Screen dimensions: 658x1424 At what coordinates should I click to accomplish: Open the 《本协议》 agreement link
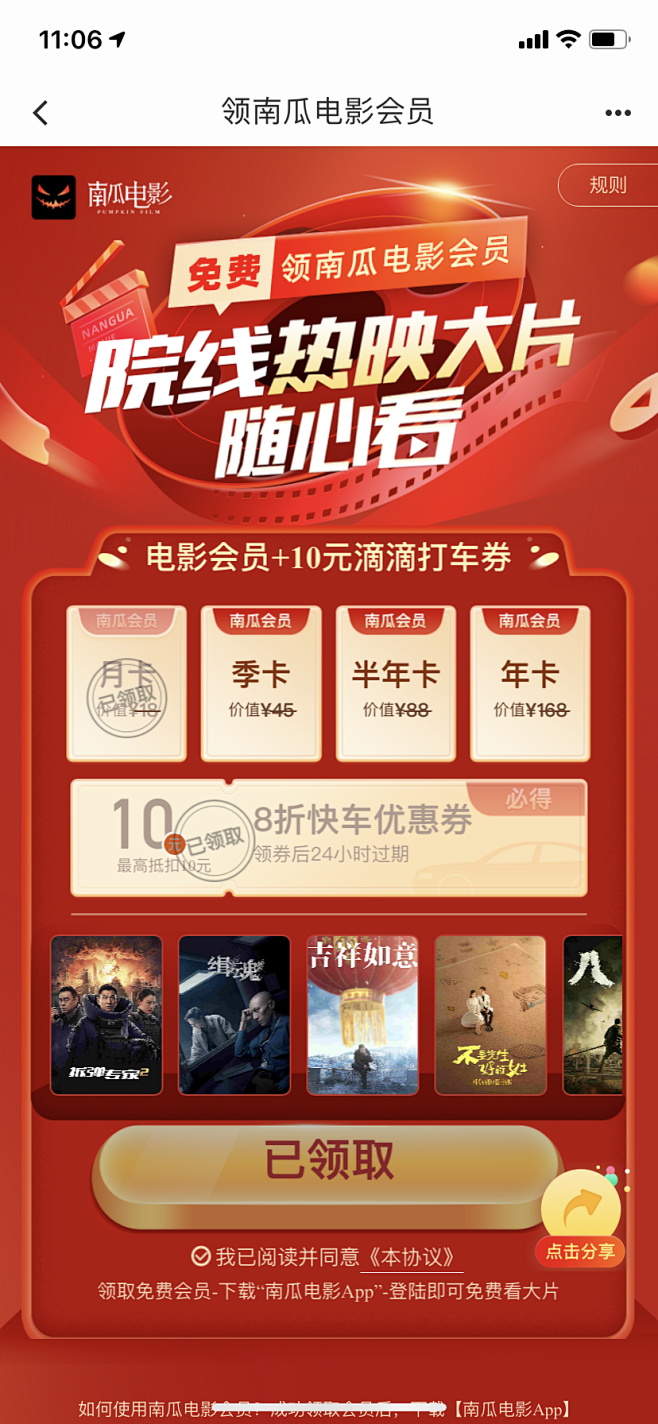pos(412,1257)
